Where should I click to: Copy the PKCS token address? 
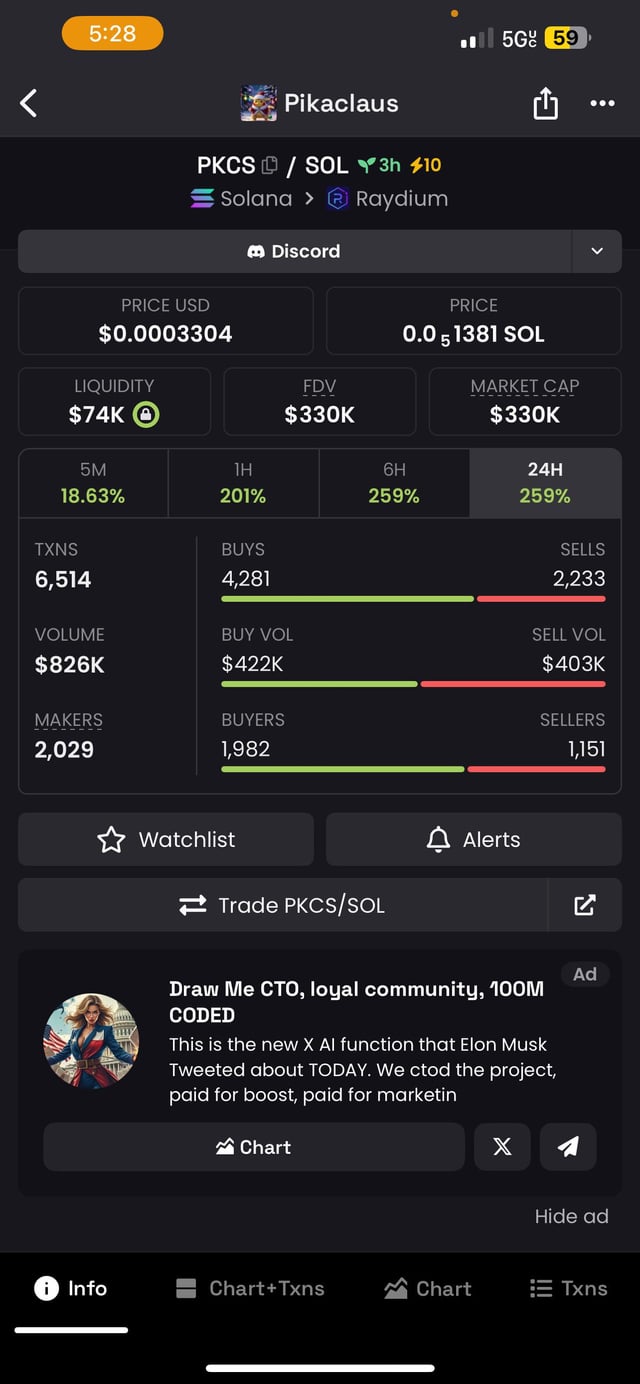270,166
